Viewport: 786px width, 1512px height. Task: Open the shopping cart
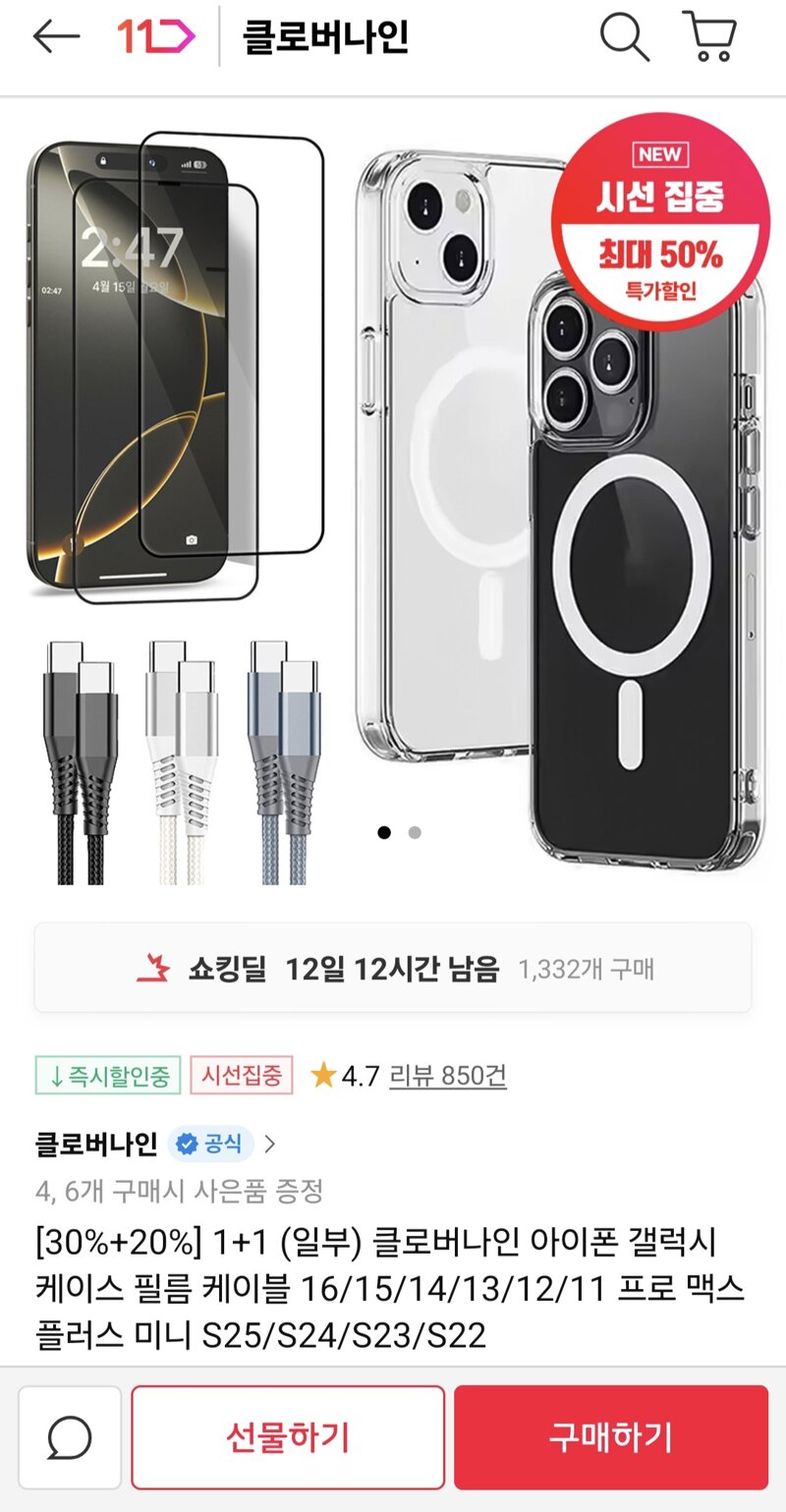(x=709, y=37)
